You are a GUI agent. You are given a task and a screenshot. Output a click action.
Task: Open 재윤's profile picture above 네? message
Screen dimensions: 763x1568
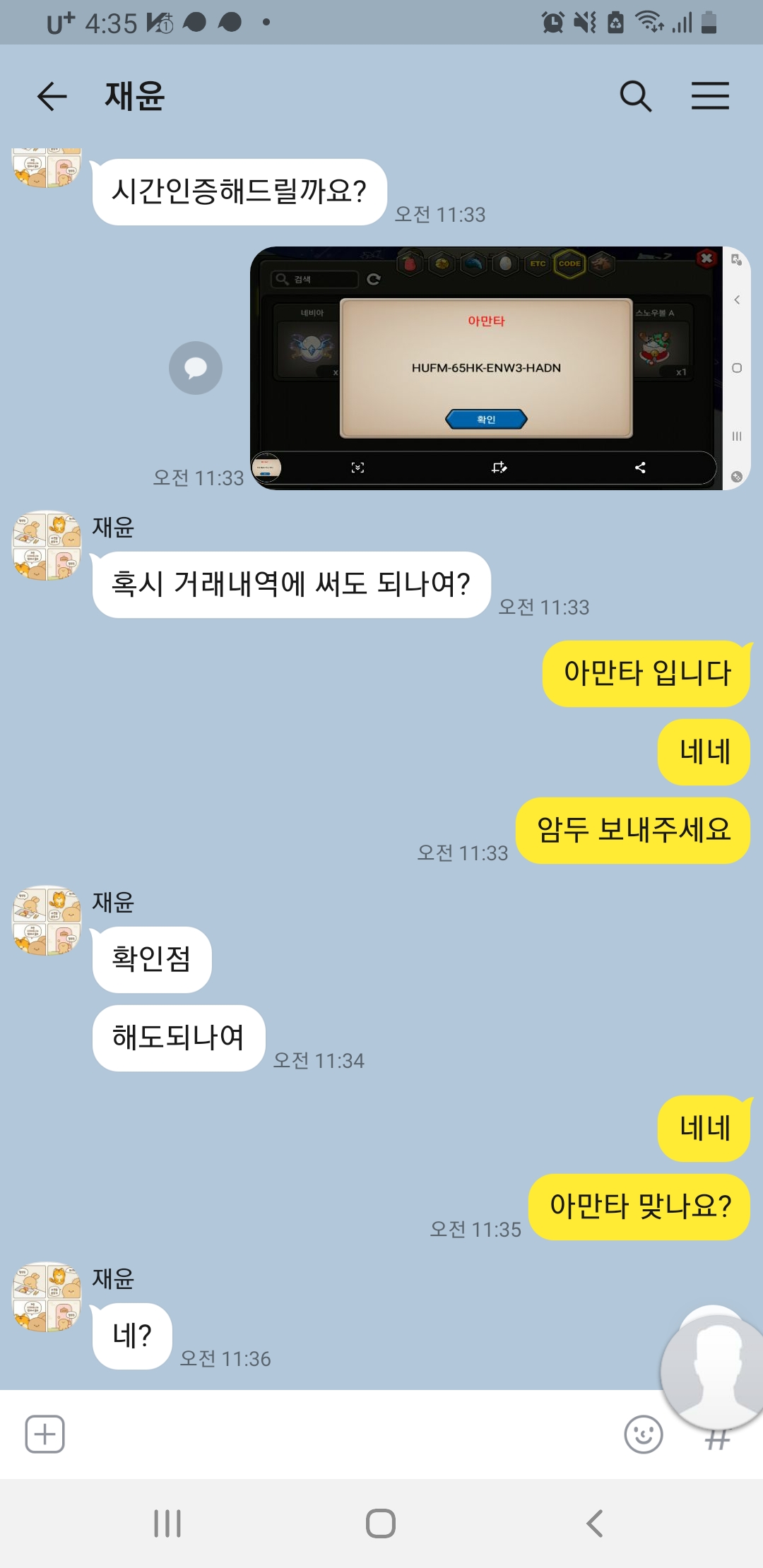(47, 1297)
